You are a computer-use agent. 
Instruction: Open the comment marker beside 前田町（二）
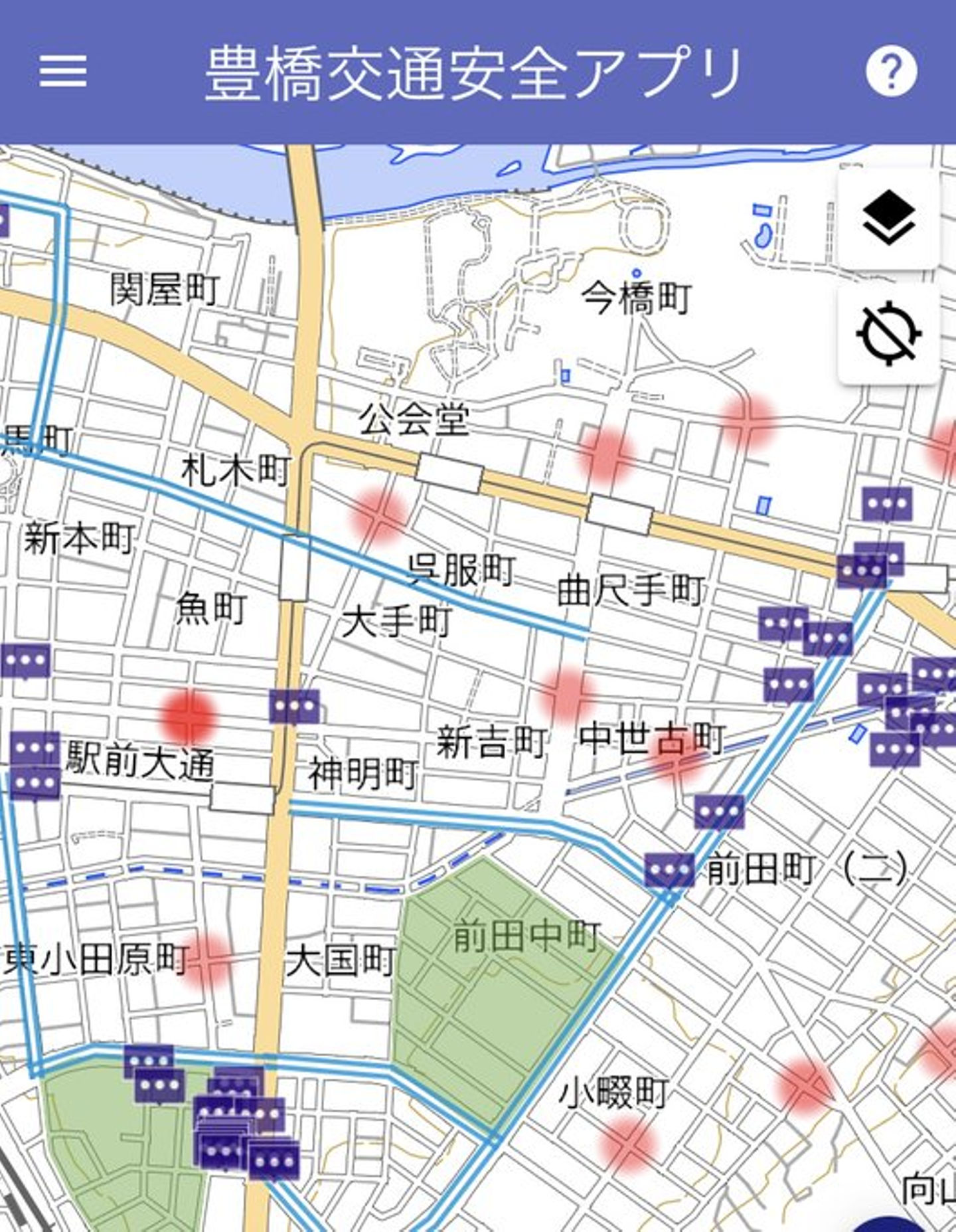point(669,869)
